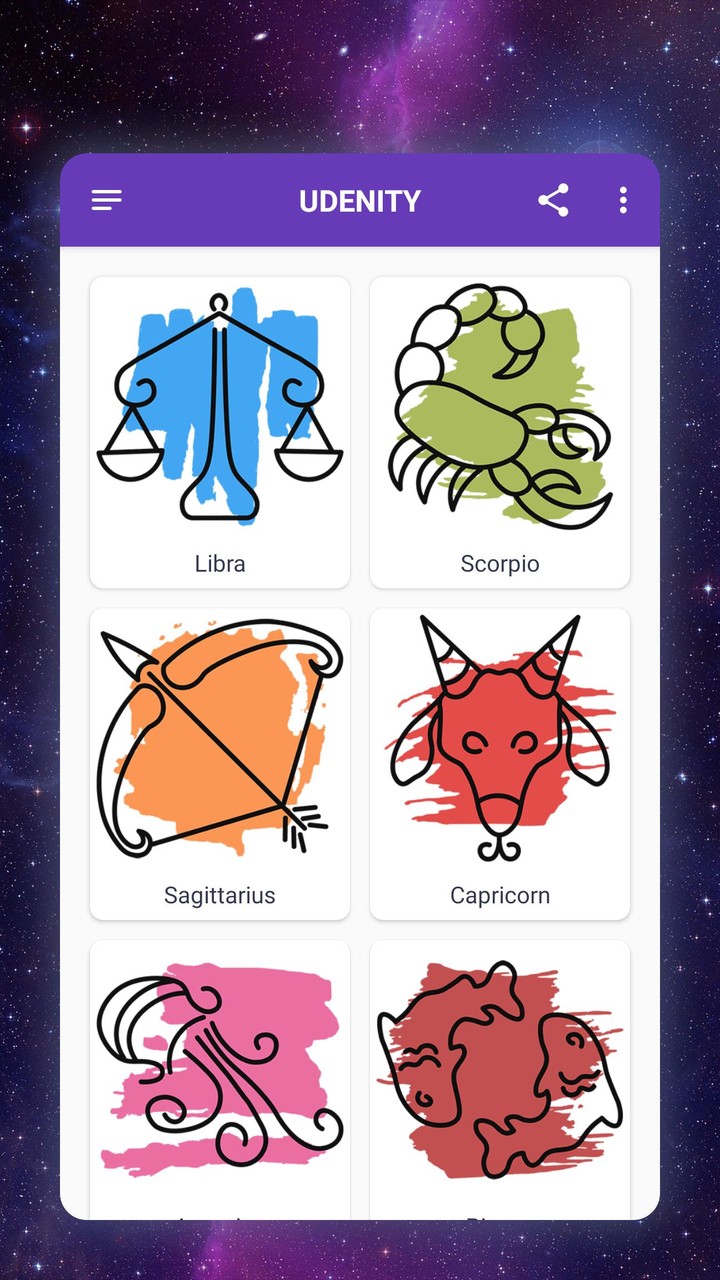Select the Capricorn name link
Image resolution: width=720 pixels, height=1280 pixels.
[x=500, y=895]
